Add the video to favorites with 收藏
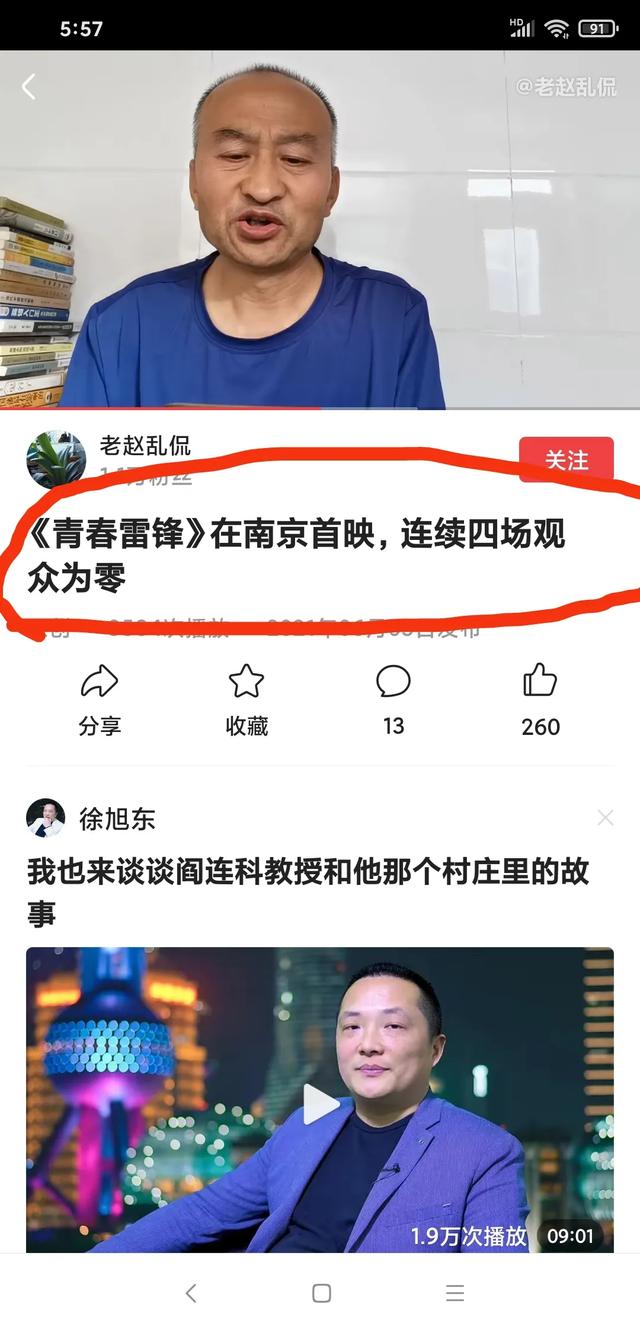Image resolution: width=640 pixels, height=1330 pixels. [x=246, y=701]
